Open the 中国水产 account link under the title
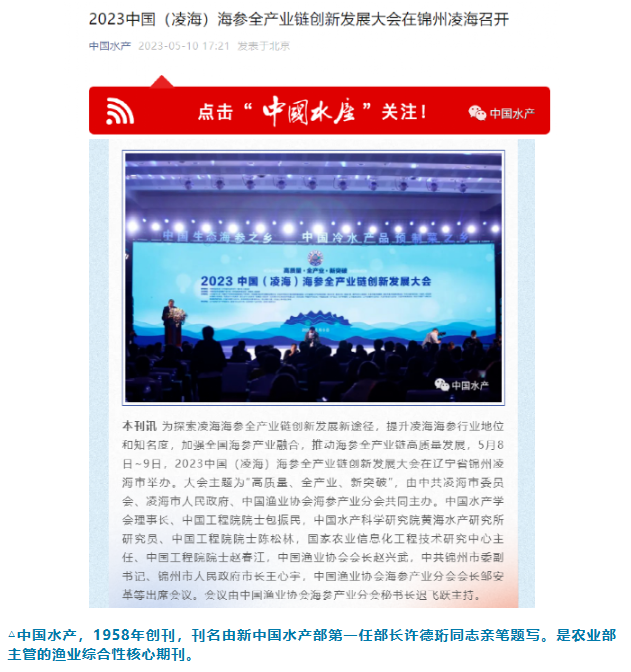The height and width of the screenshot is (672, 631). 109,46
